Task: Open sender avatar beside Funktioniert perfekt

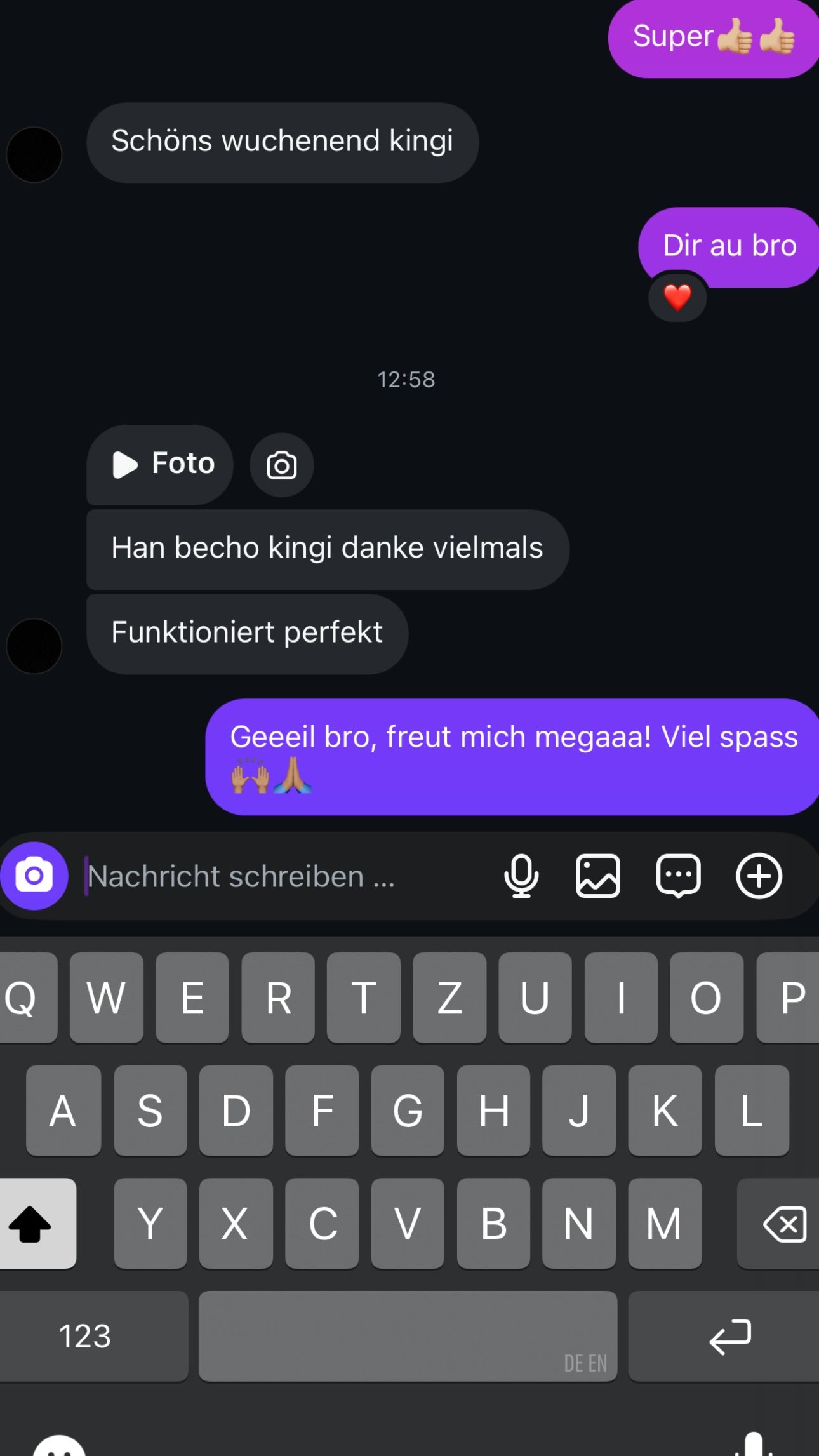Action: (34, 646)
